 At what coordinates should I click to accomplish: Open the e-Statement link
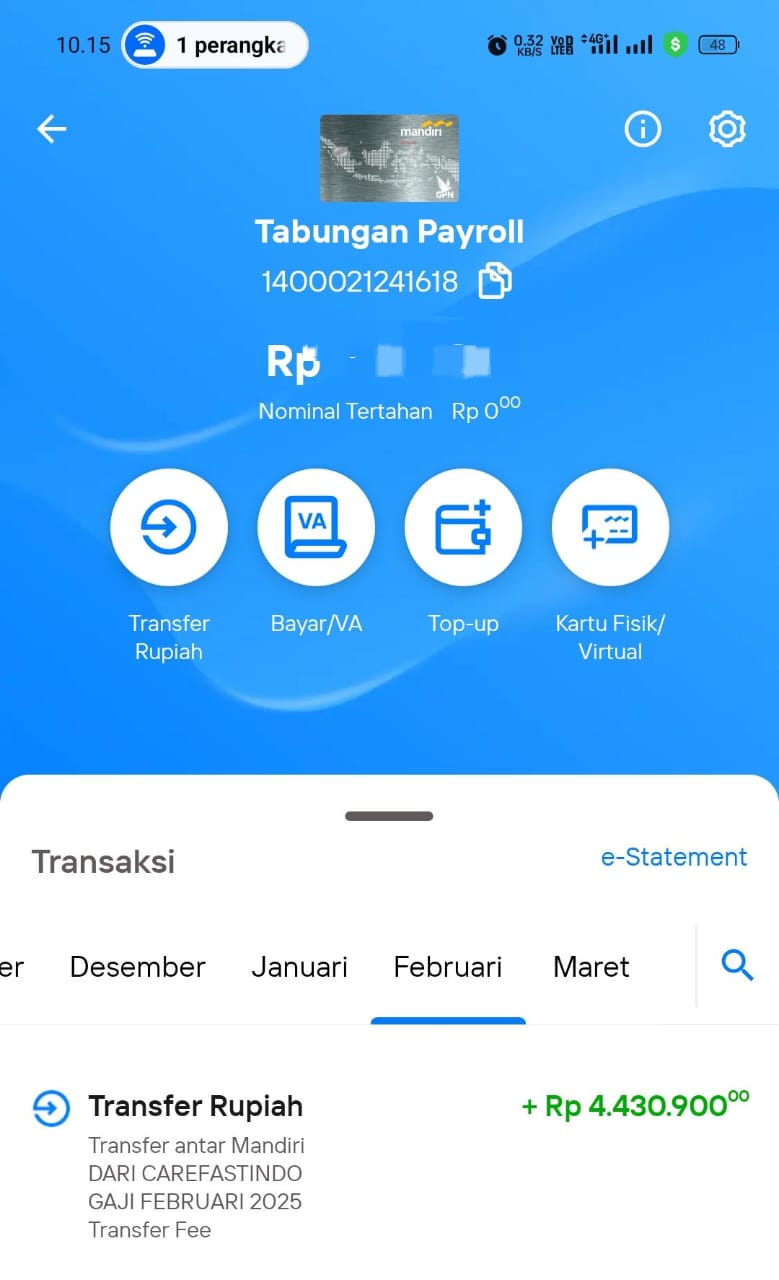(674, 857)
